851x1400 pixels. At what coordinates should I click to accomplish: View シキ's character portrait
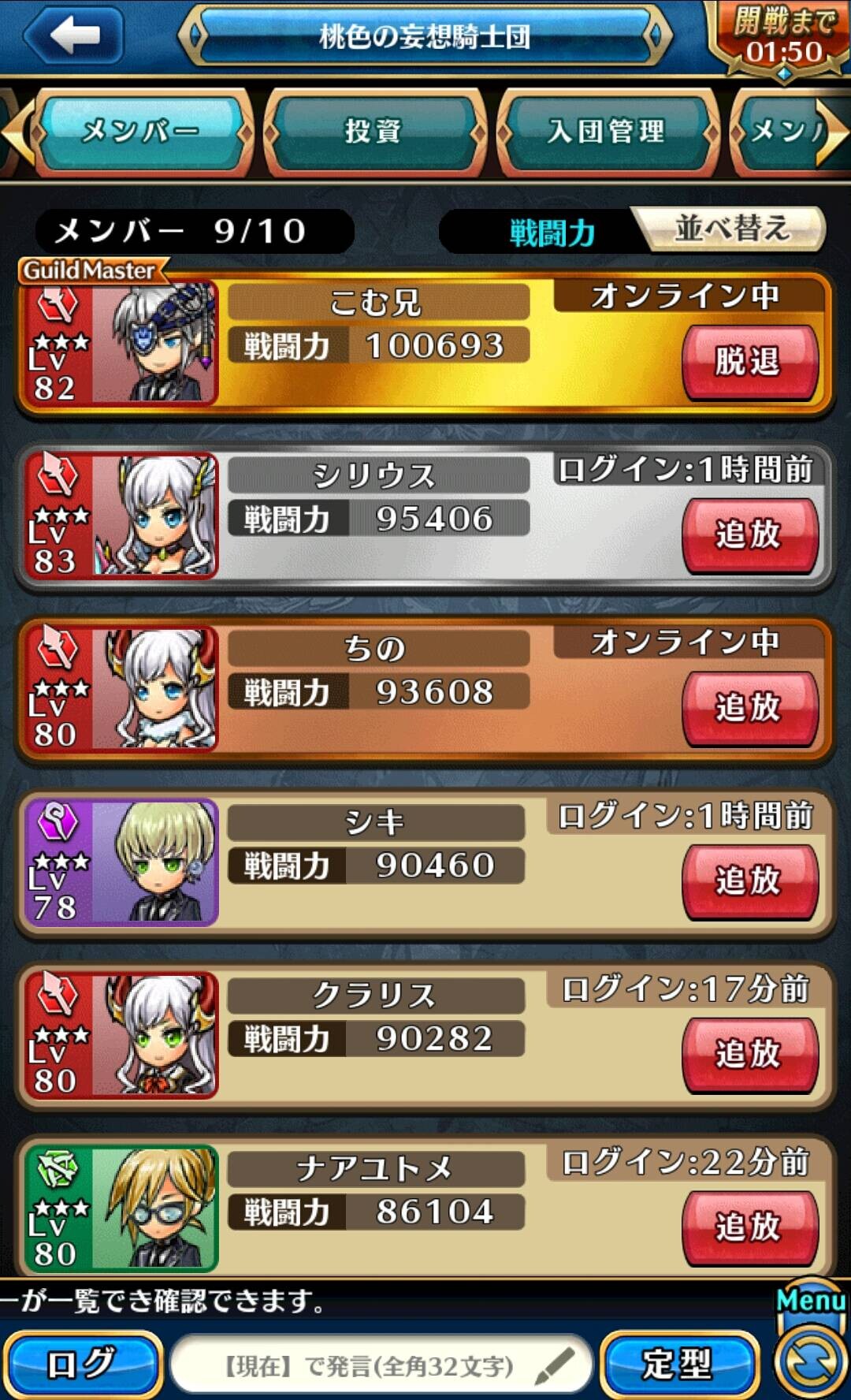click(x=154, y=862)
